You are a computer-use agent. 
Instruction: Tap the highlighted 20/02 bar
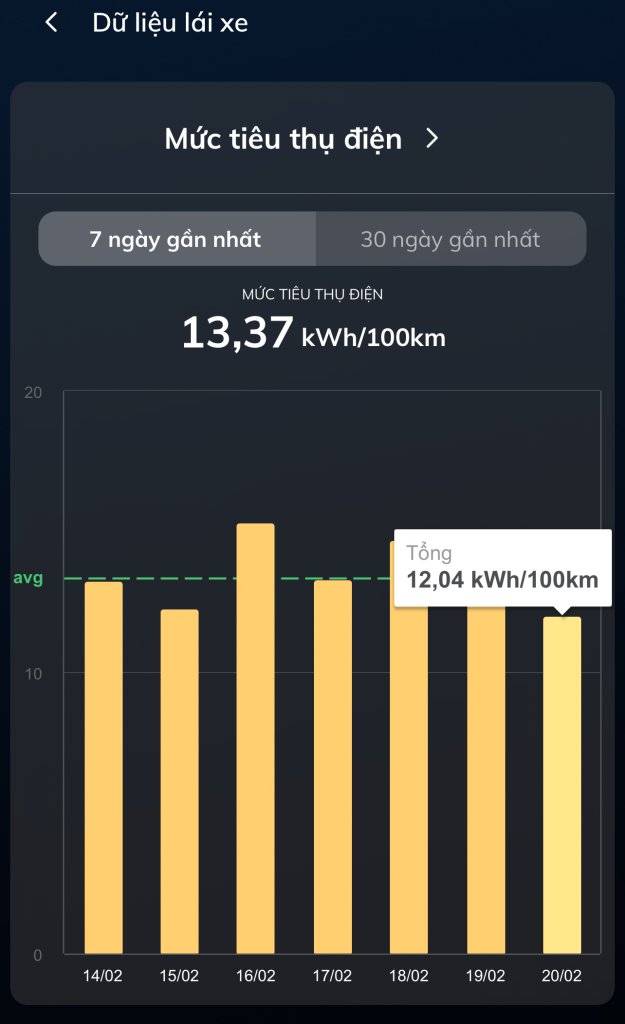point(562,785)
